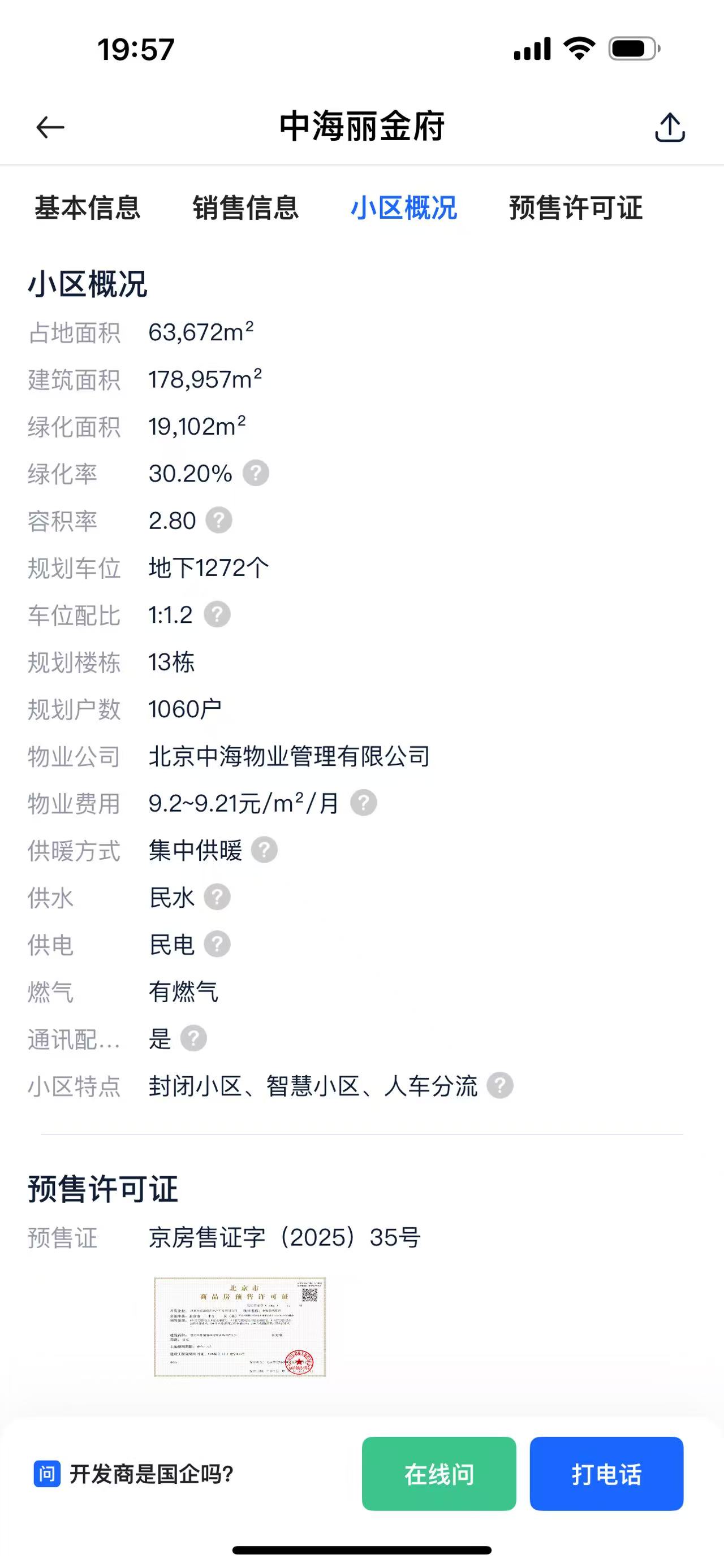The image size is (724, 1568).
Task: Open the 车位配比 explanation icon
Action: [217, 615]
